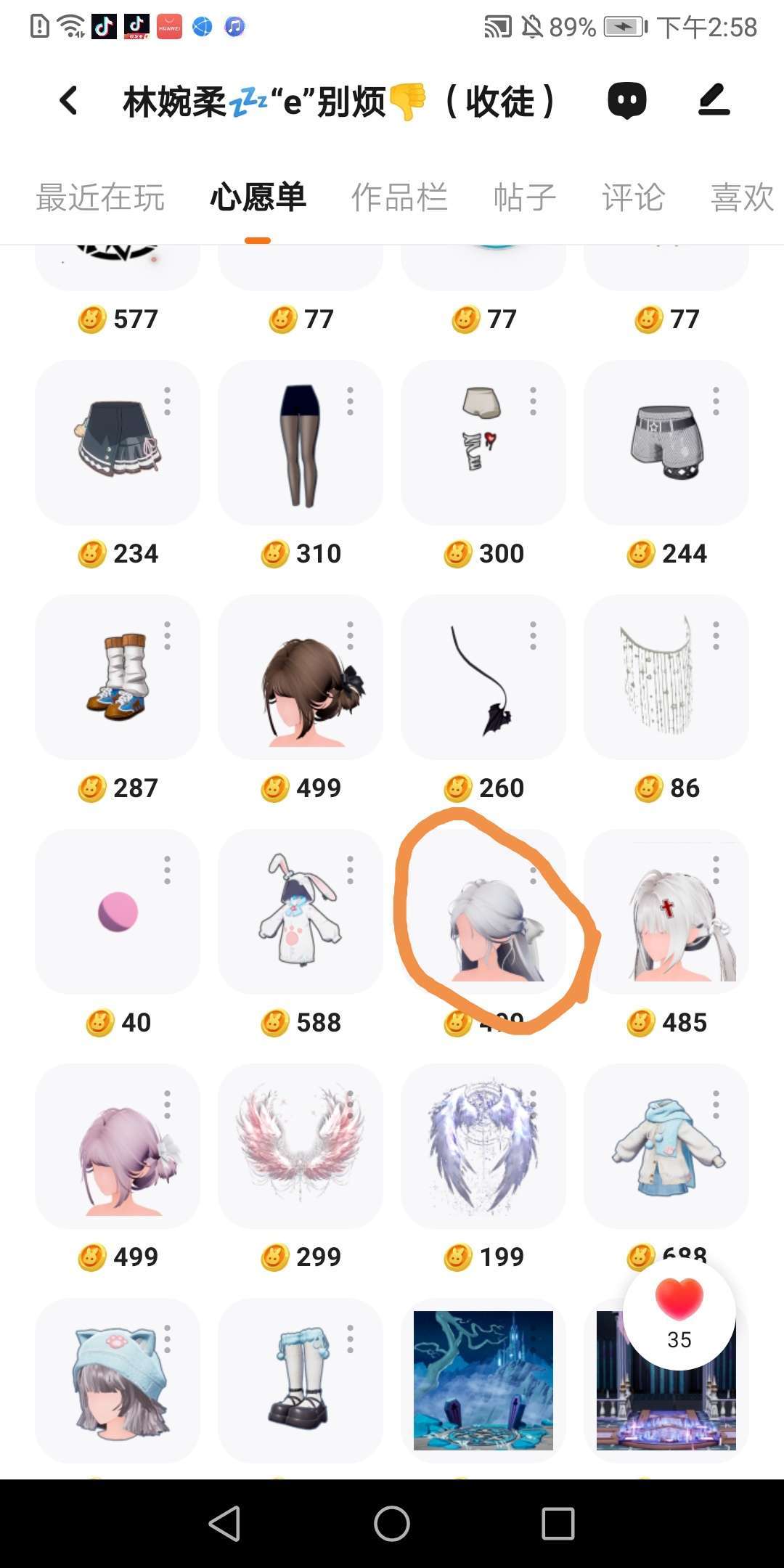The image size is (784, 1568).
Task: Tap the edit pencil icon
Action: click(x=714, y=100)
